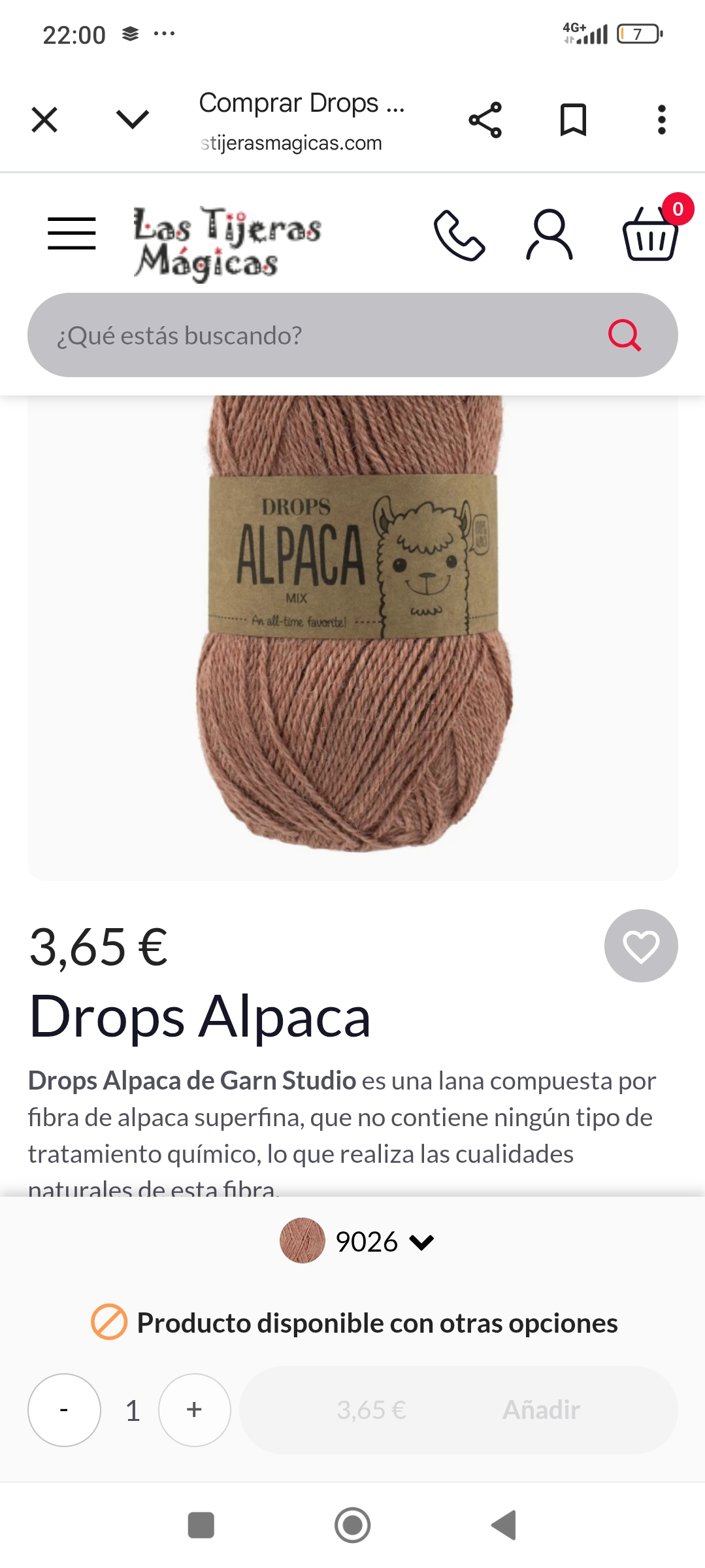The height and width of the screenshot is (1568, 705).
Task: Add Drops Alpaca to favorites
Action: click(640, 946)
